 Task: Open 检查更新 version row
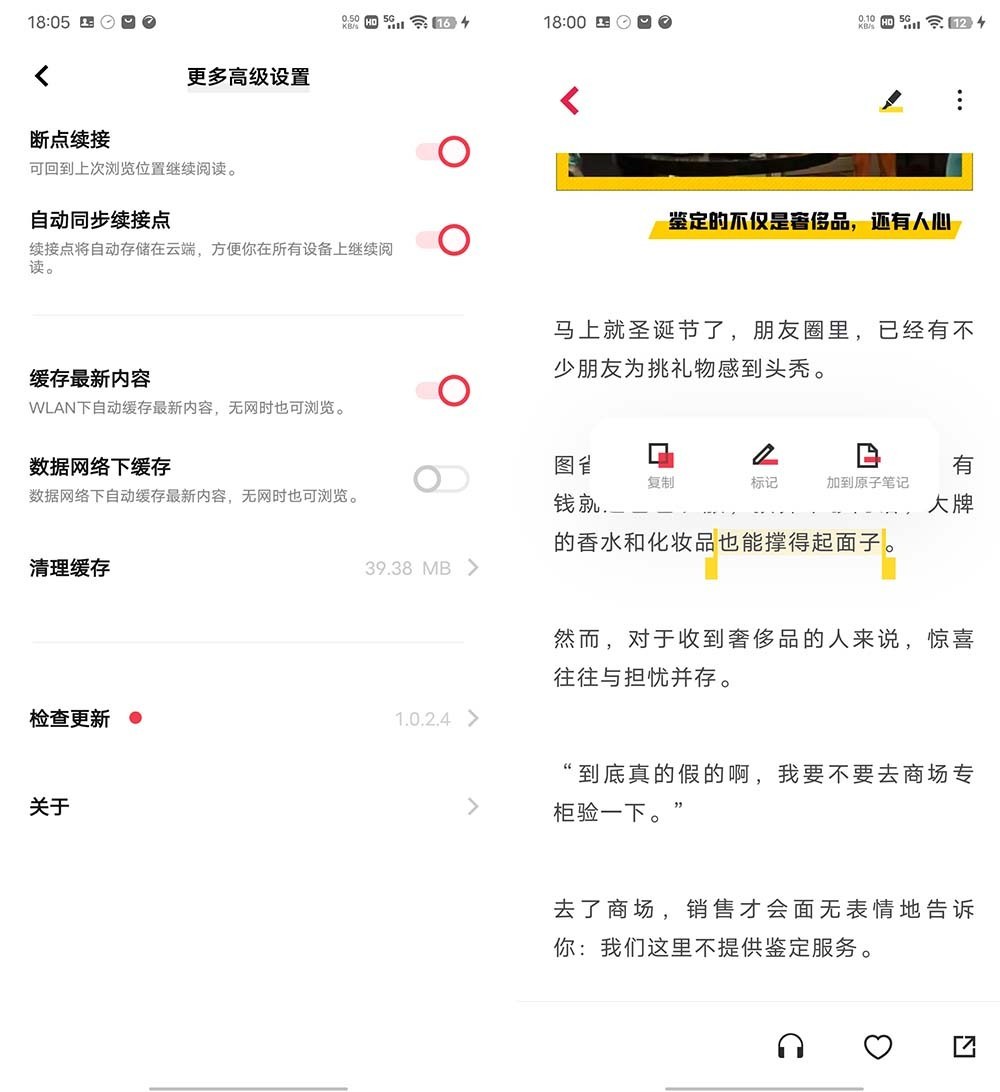(x=253, y=718)
